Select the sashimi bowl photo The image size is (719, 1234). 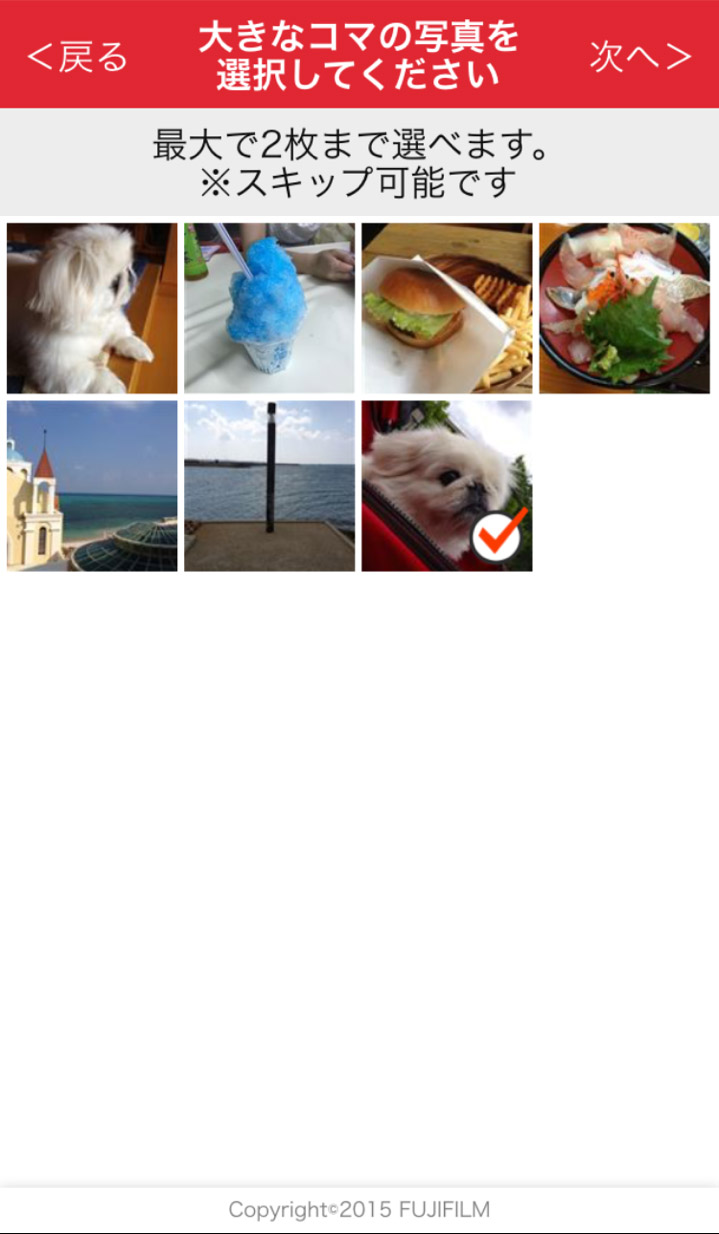tap(624, 308)
